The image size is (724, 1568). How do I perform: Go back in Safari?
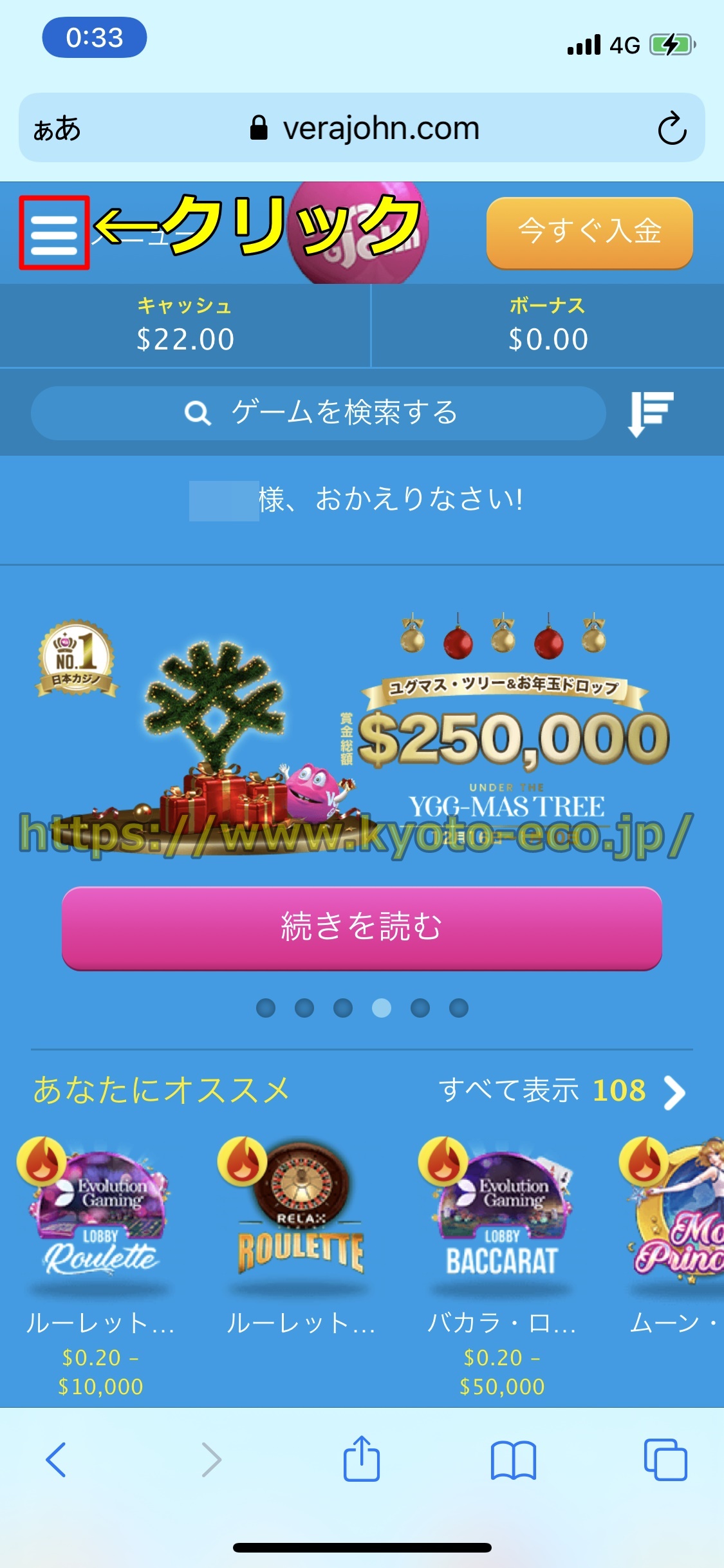coord(56,1459)
